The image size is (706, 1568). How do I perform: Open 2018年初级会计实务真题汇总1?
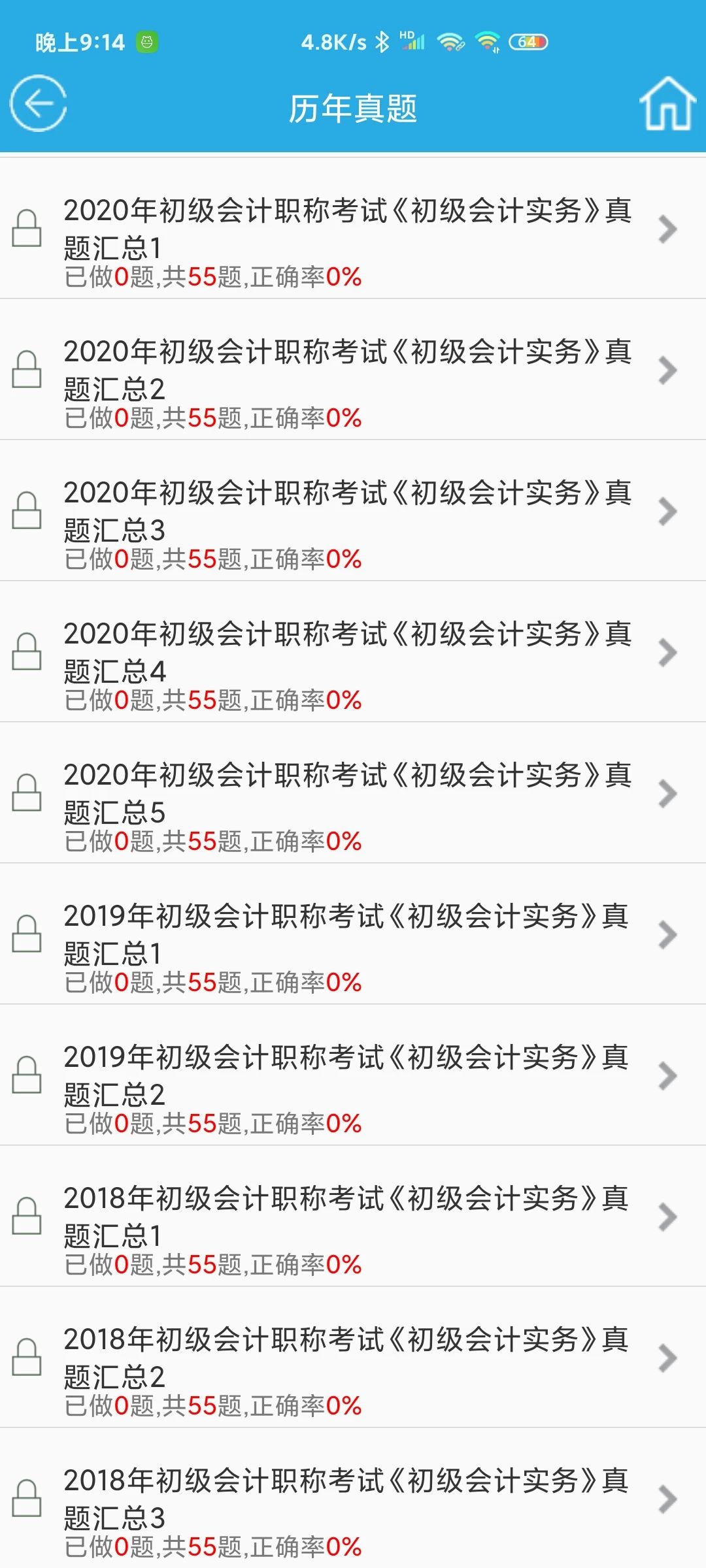[x=346, y=1218]
